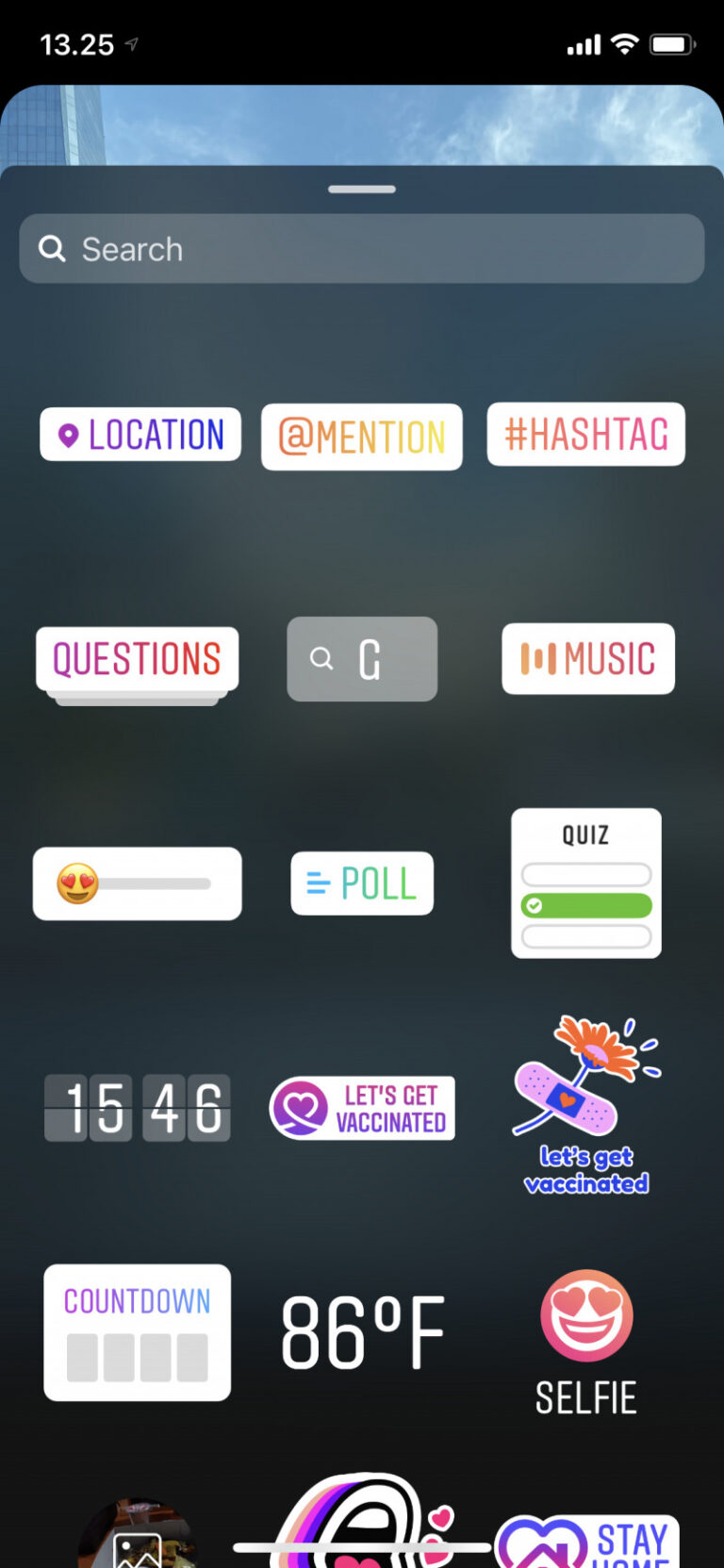Choose the bandage flower vaccinated sticker
Image resolution: width=724 pixels, height=1568 pixels.
coord(586,1106)
